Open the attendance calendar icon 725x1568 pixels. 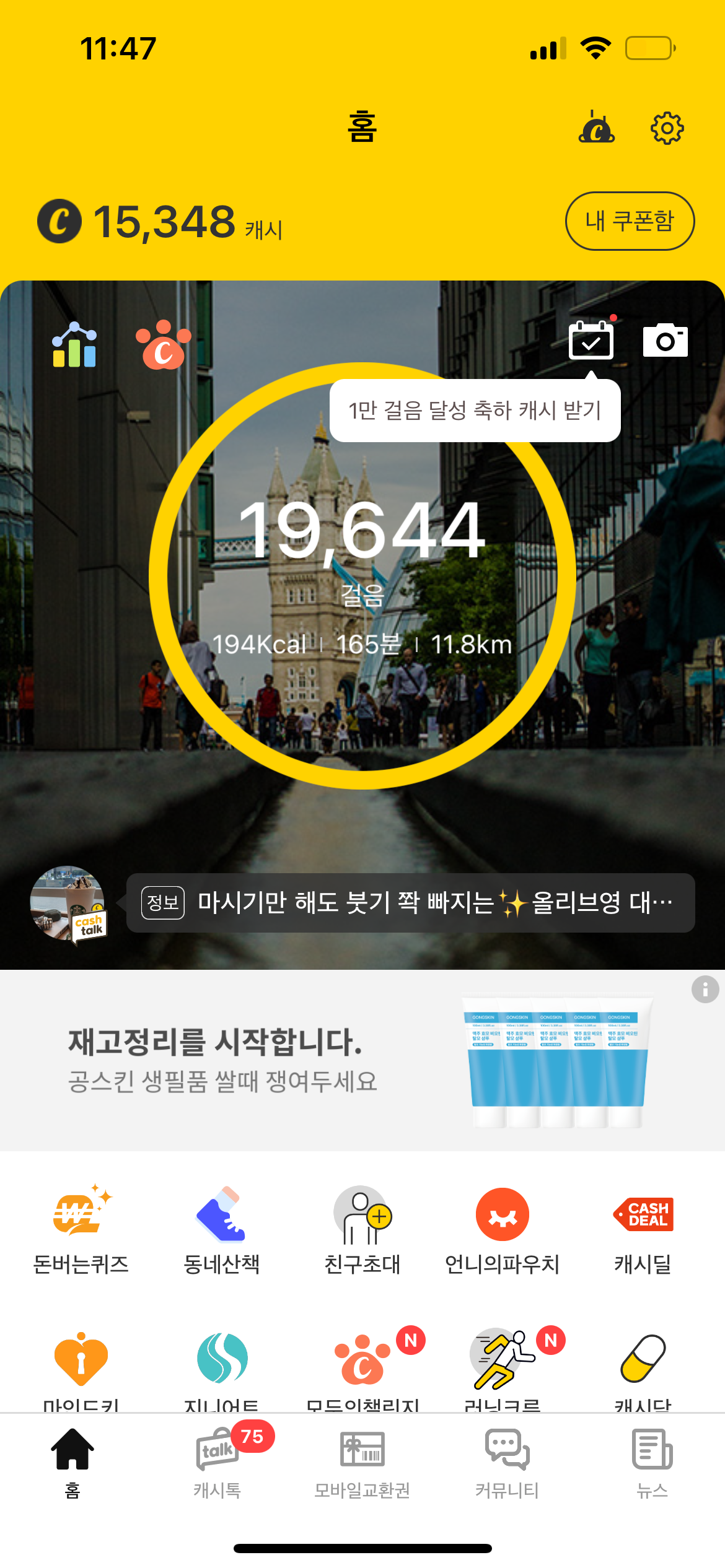pyautogui.click(x=591, y=340)
